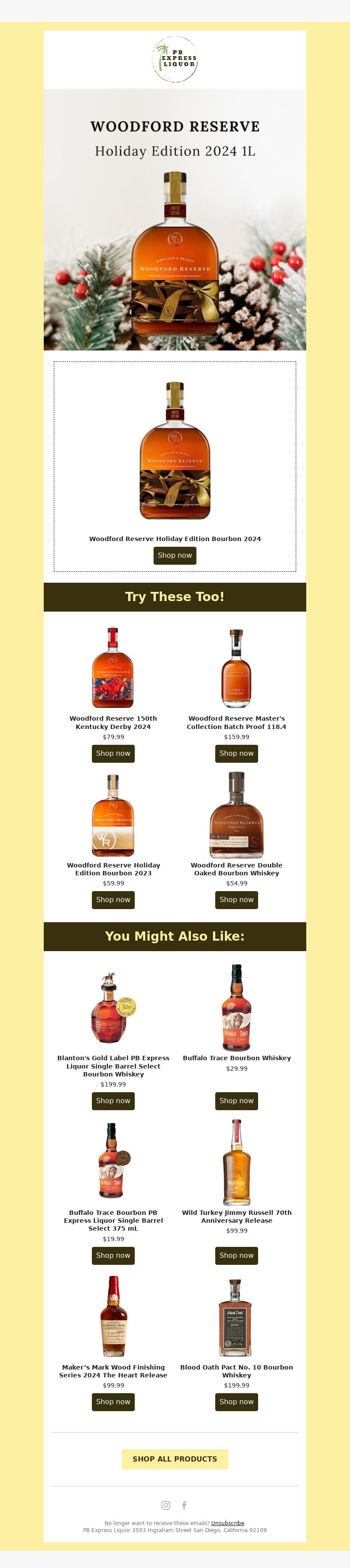Tap the SHOP ALL PRODUCTS button
The height and width of the screenshot is (1568, 350).
click(175, 1459)
